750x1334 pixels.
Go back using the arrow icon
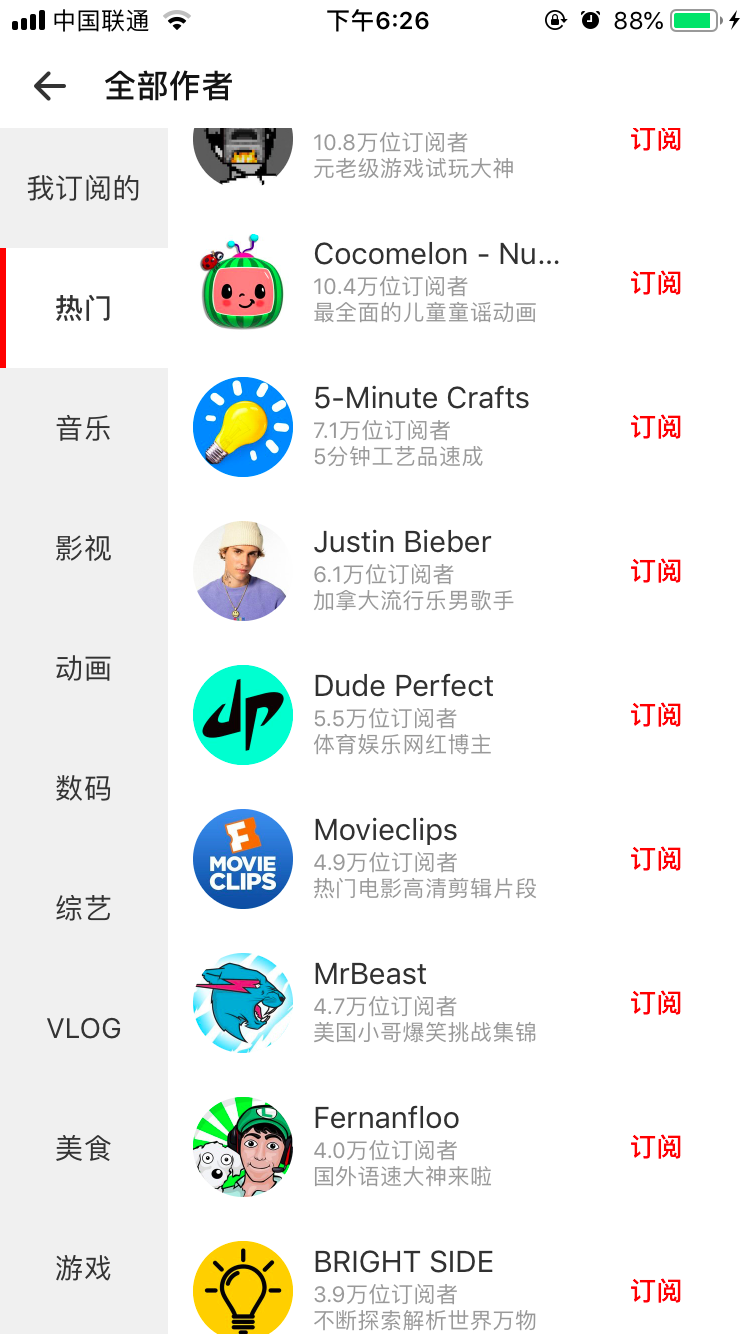tap(49, 87)
